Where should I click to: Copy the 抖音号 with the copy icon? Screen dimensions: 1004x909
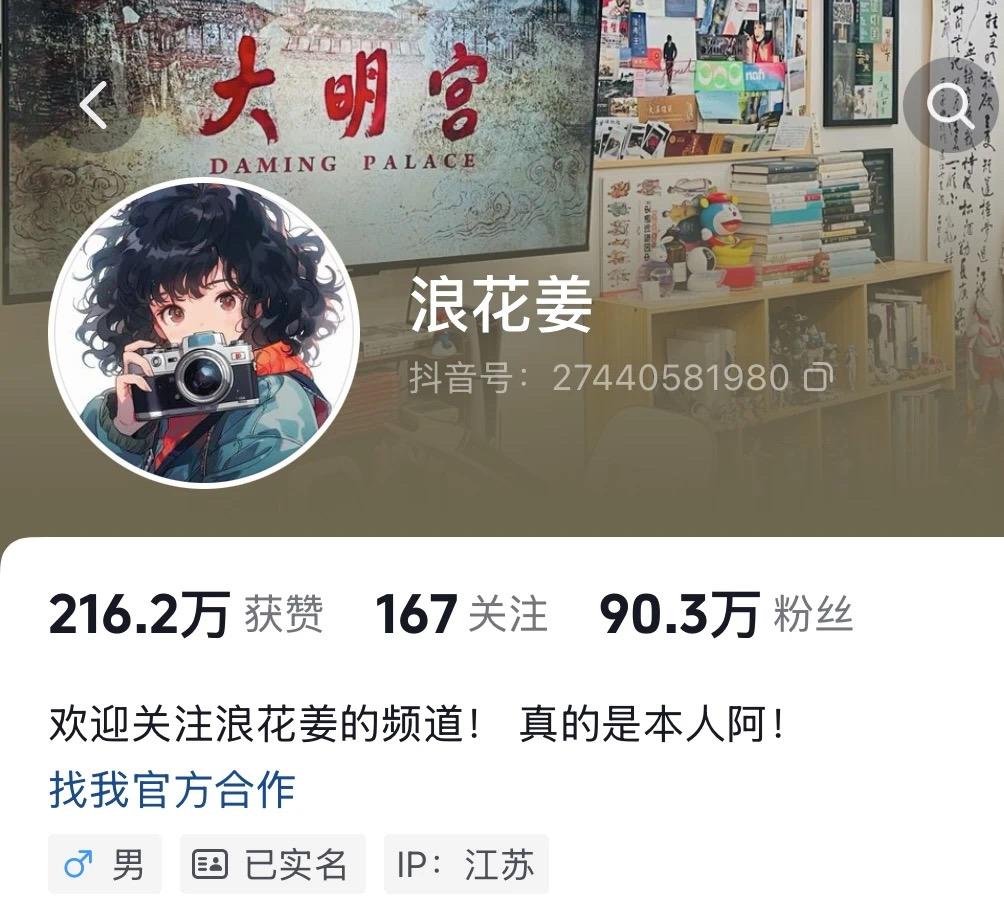[x=819, y=377]
